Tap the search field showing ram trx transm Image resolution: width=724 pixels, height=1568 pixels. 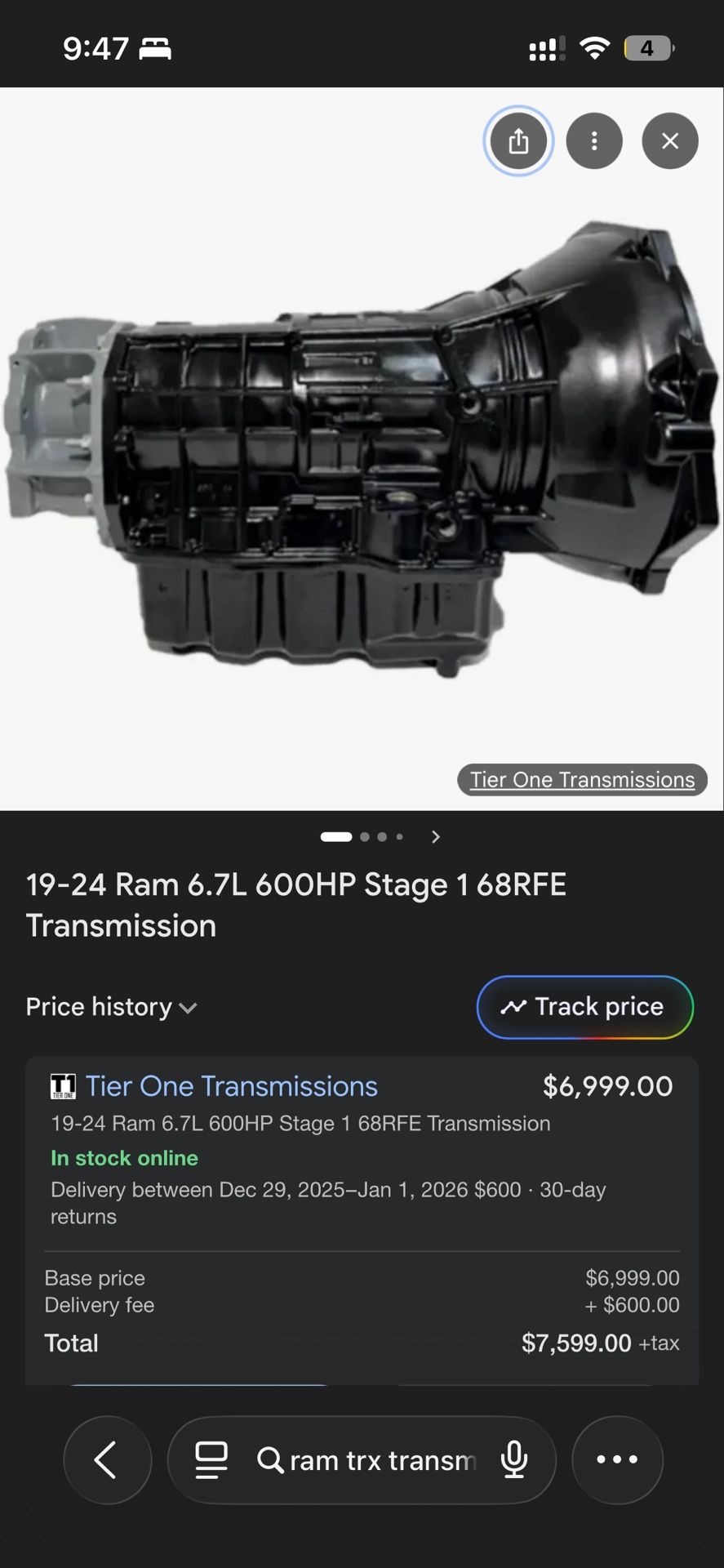click(x=375, y=1459)
